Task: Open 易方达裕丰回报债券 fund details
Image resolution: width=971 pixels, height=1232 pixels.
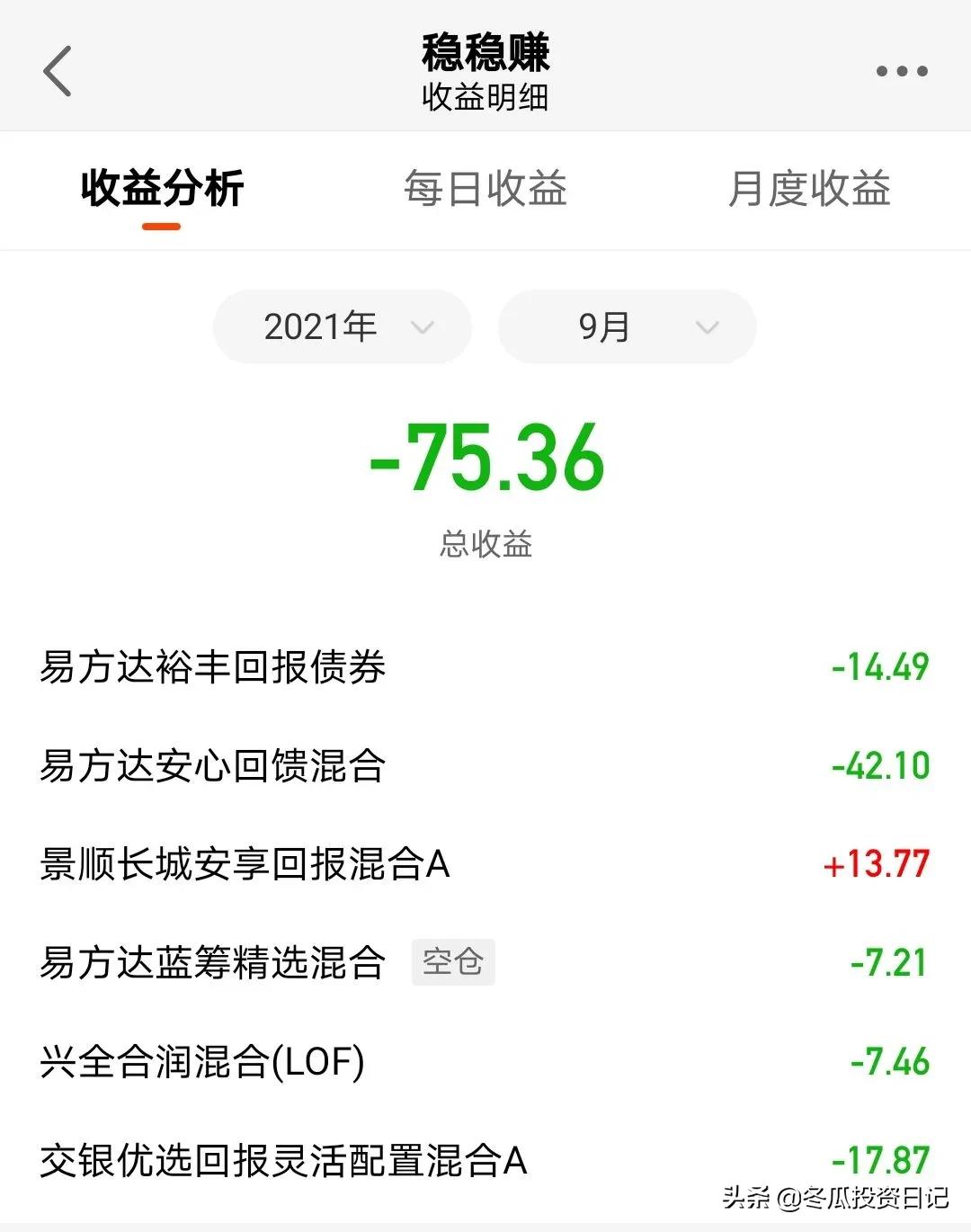Action: click(x=213, y=667)
